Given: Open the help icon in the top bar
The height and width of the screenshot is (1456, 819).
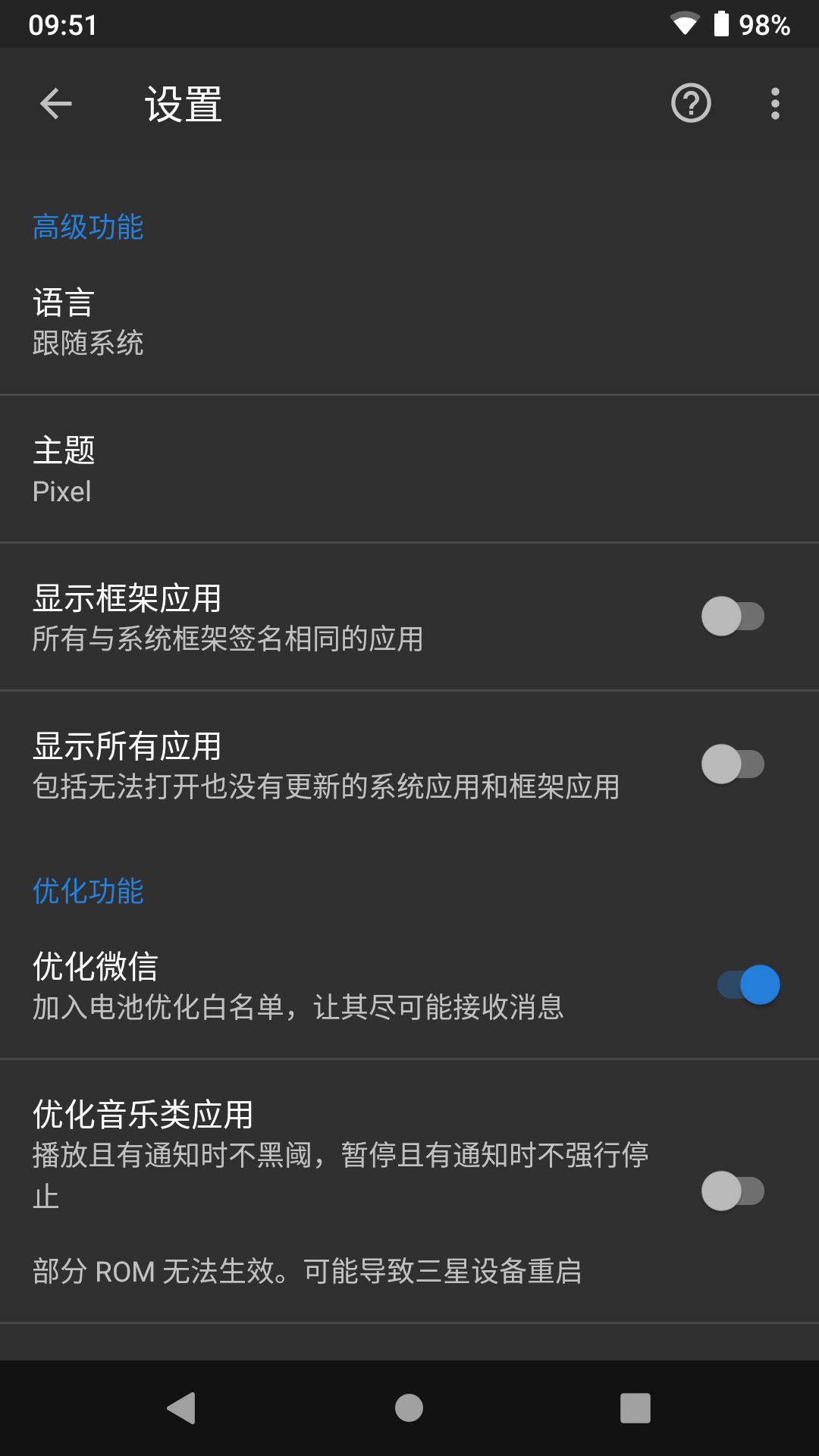Looking at the screenshot, I should pos(691,103).
